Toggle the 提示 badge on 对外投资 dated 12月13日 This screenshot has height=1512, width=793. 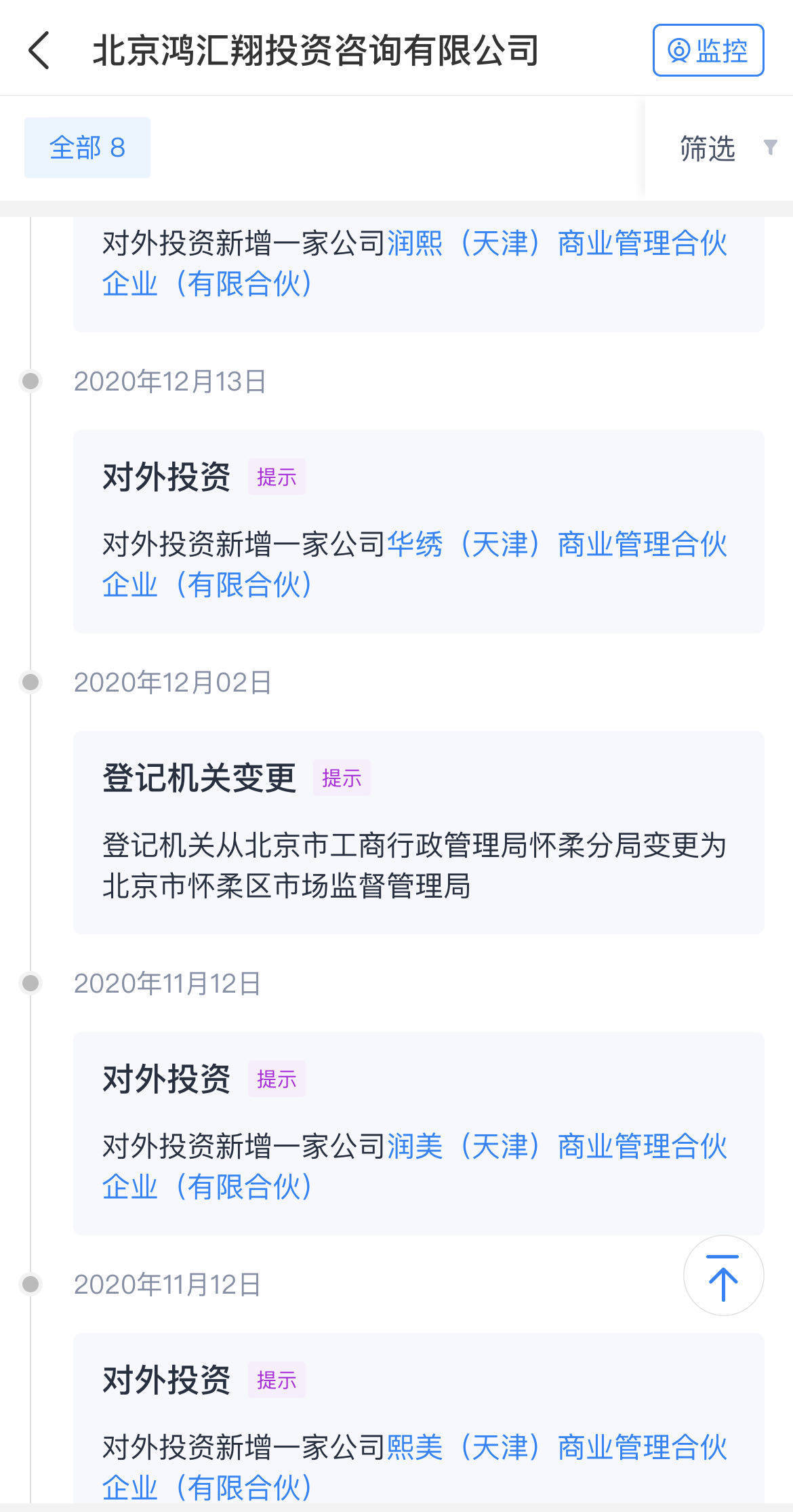point(277,478)
